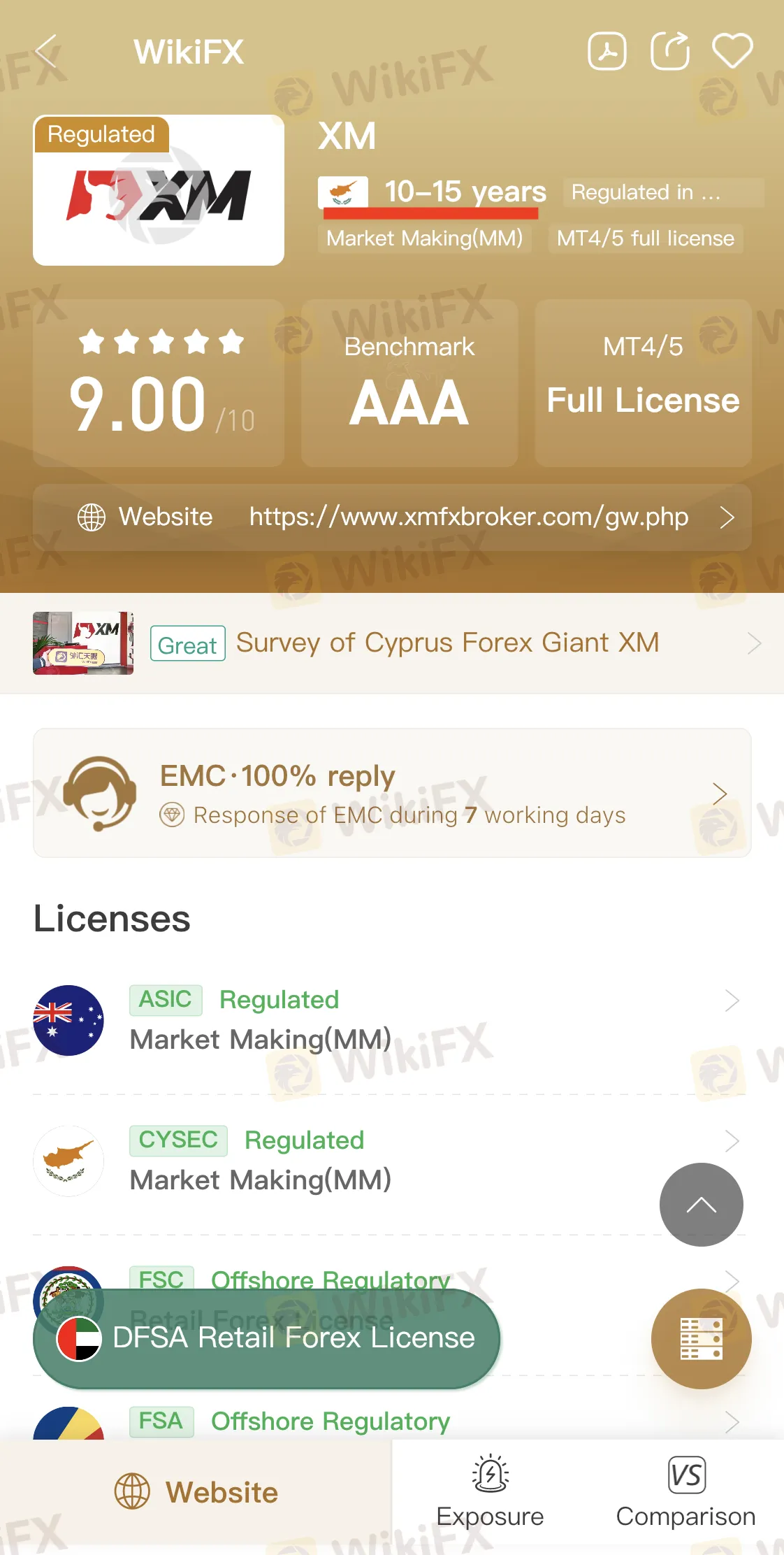Screen dimensions: 784x1555
Task: Tap the round gold floating list button
Action: 701,1338
